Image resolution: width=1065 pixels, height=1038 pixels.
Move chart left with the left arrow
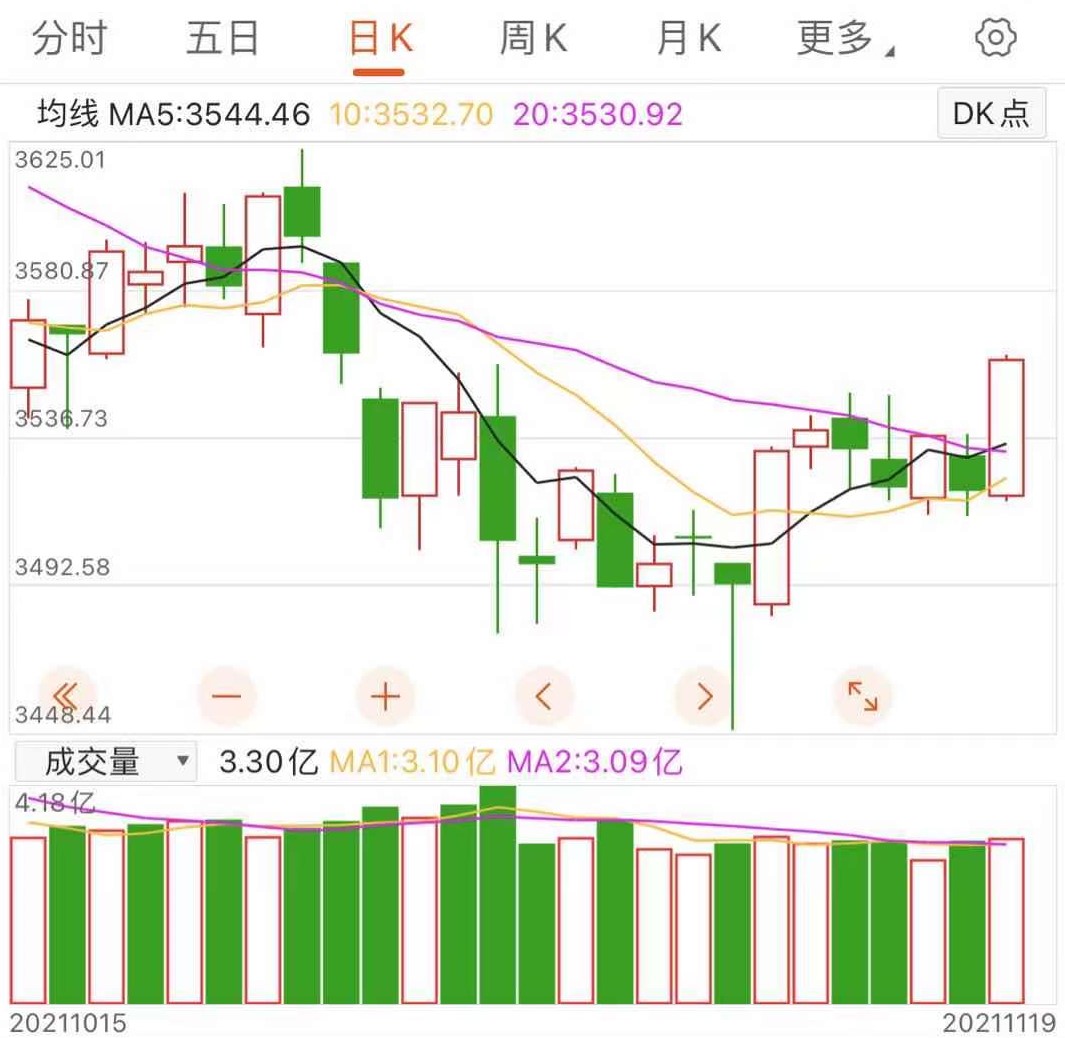[544, 695]
